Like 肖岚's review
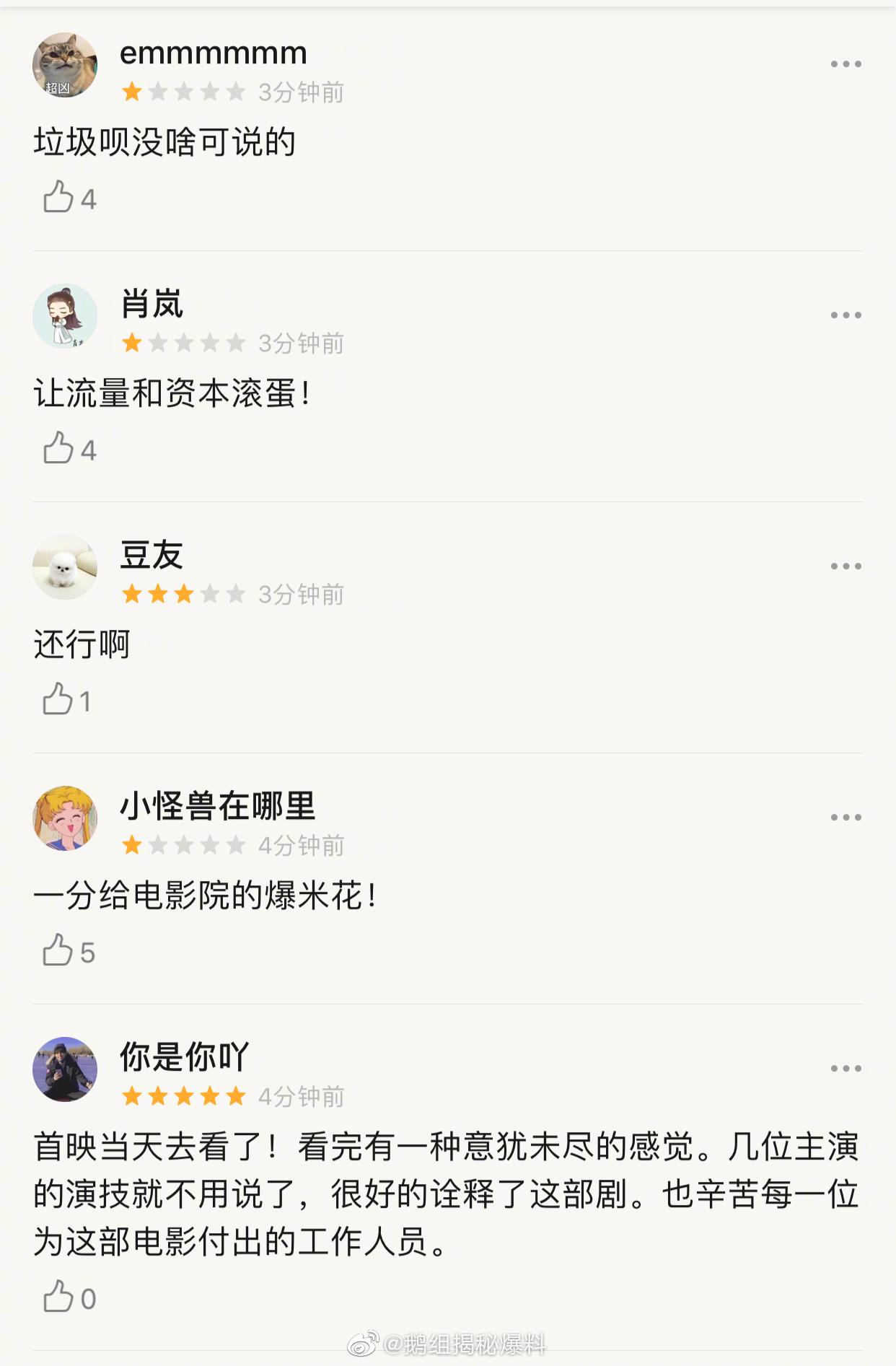Viewport: 896px width, 1366px height. pos(59,448)
